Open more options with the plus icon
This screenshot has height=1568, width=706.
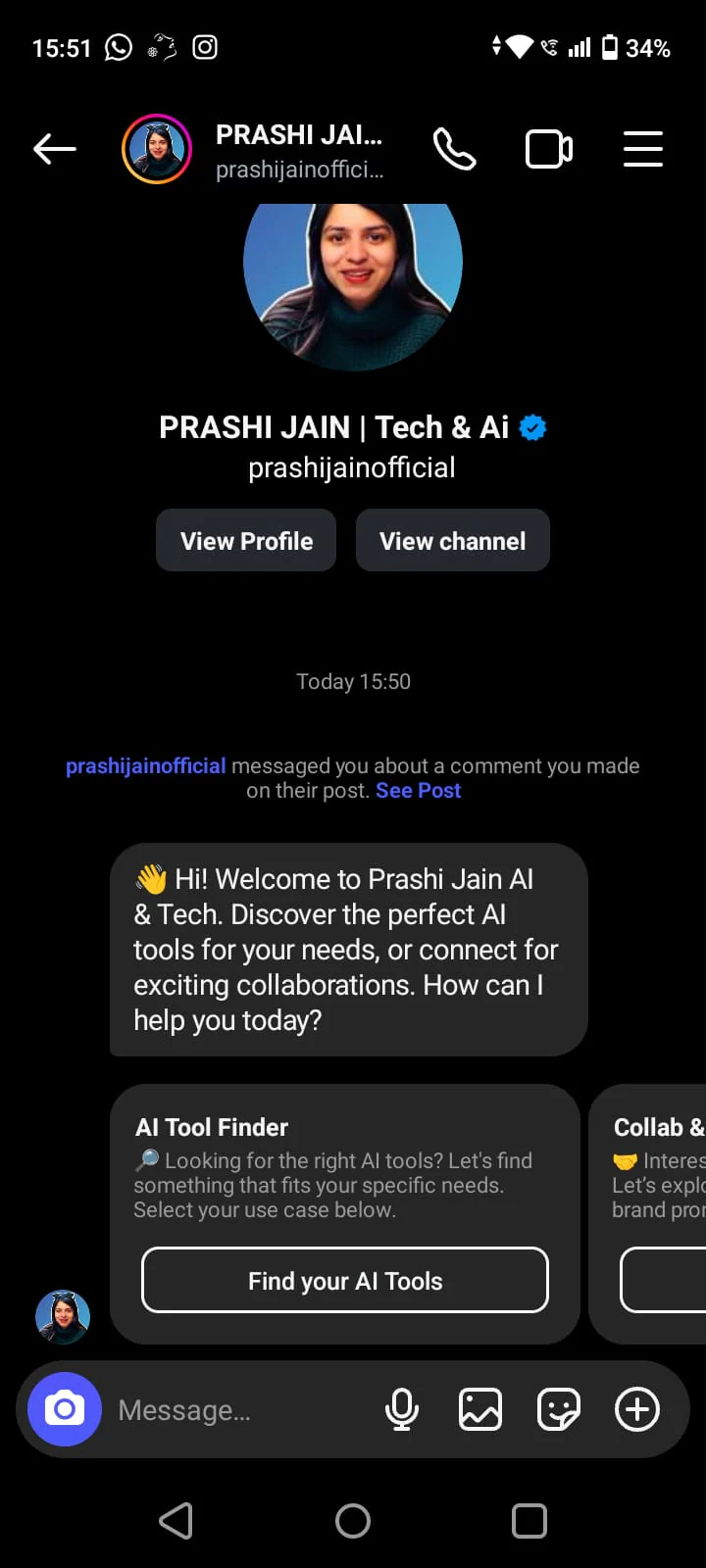pos(637,1410)
